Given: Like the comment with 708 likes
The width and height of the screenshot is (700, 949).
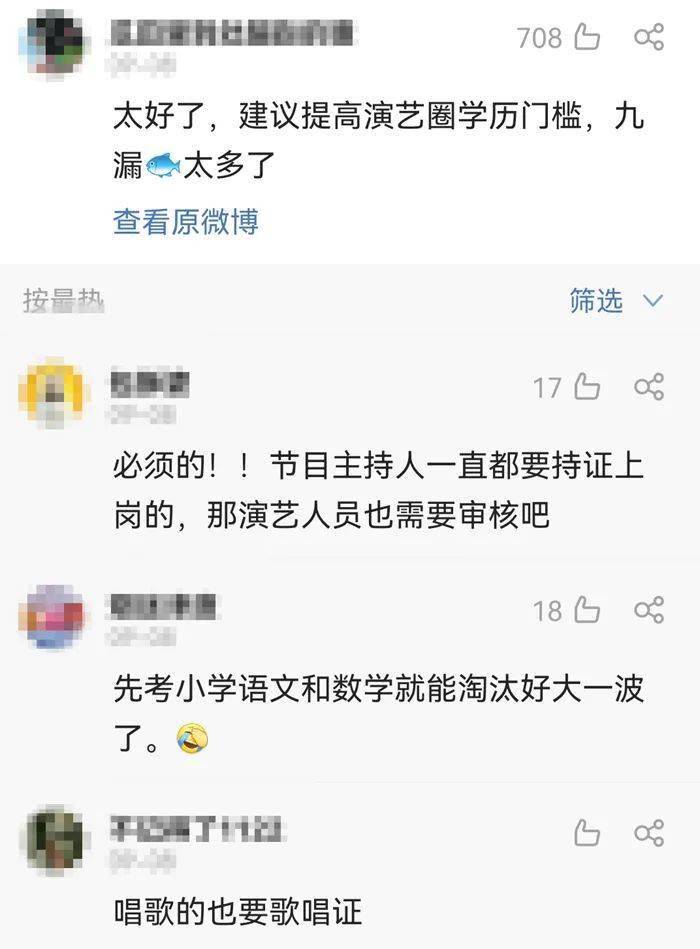Looking at the screenshot, I should coord(586,38).
